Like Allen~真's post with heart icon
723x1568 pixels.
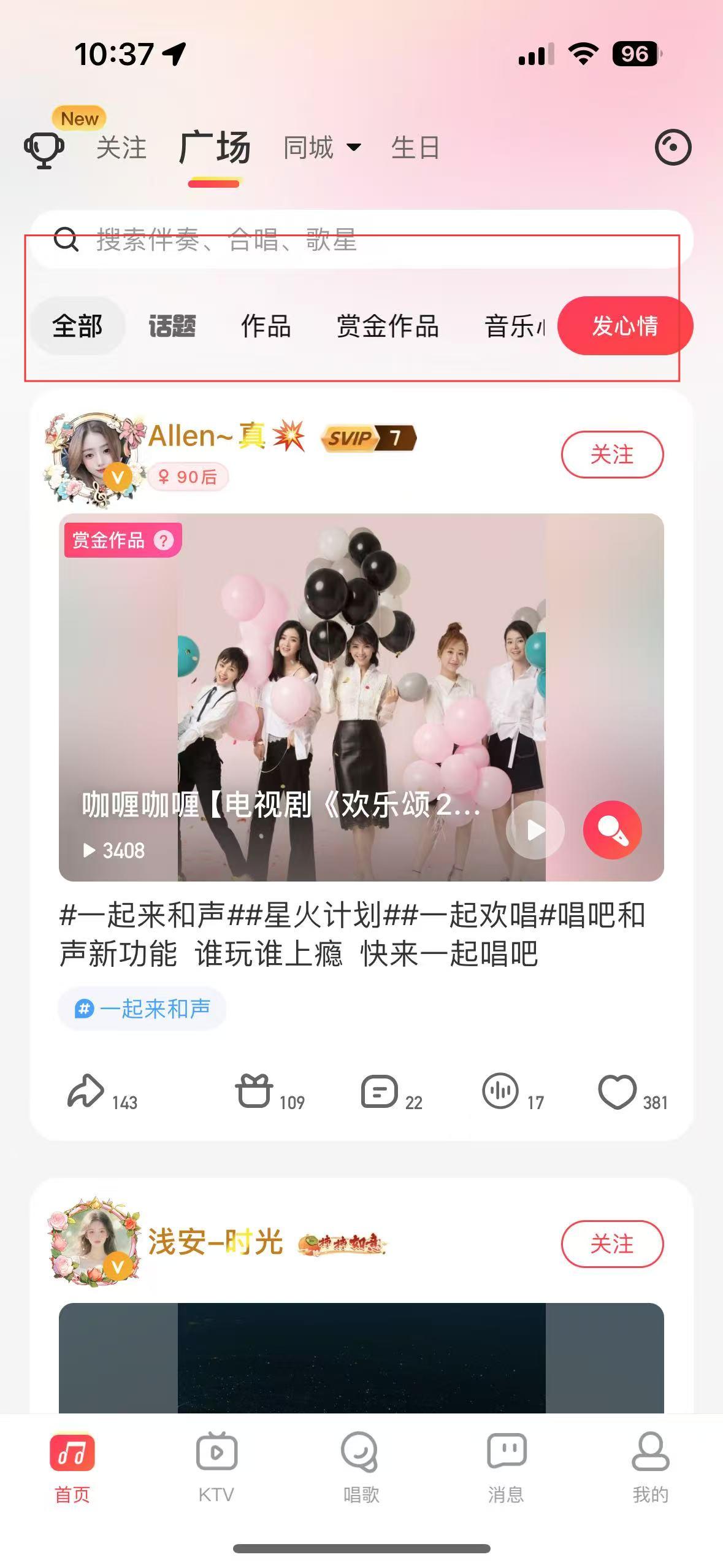(x=617, y=1092)
